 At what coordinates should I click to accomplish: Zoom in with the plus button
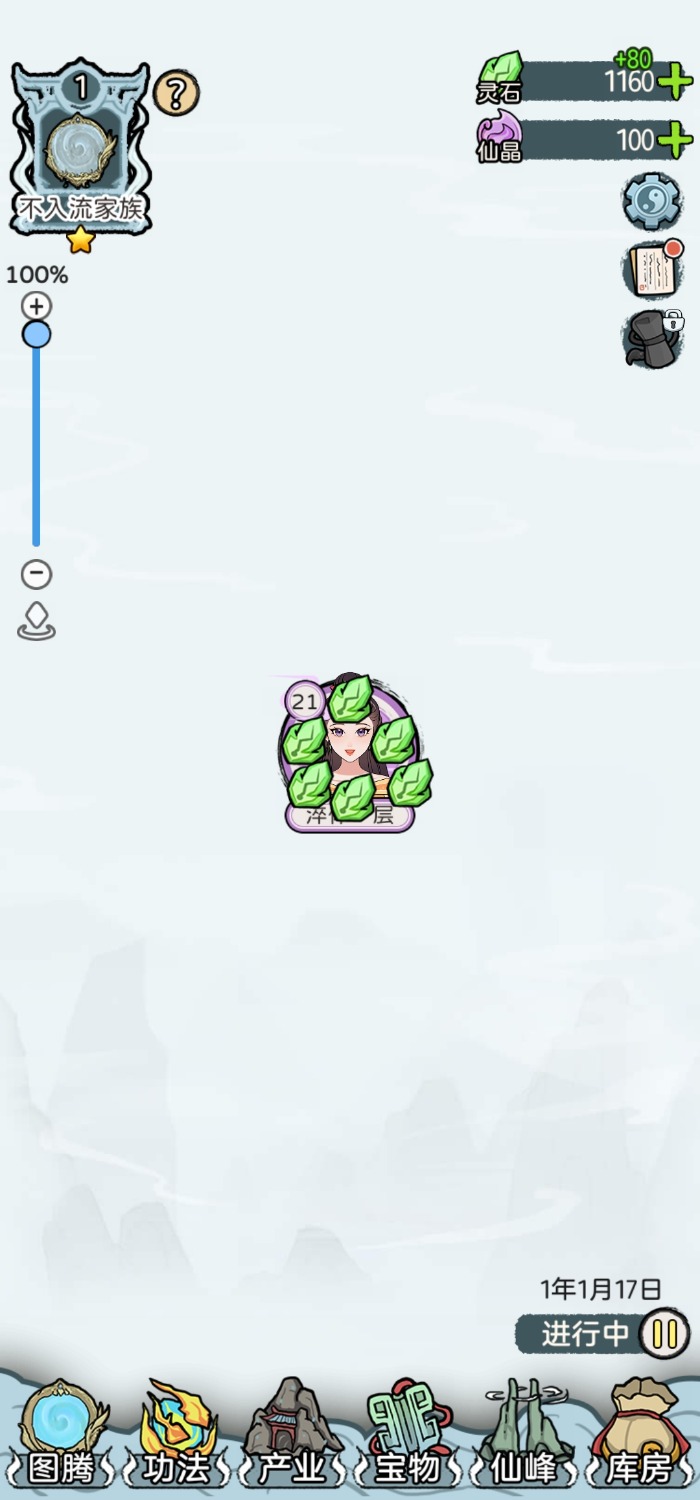[x=36, y=306]
